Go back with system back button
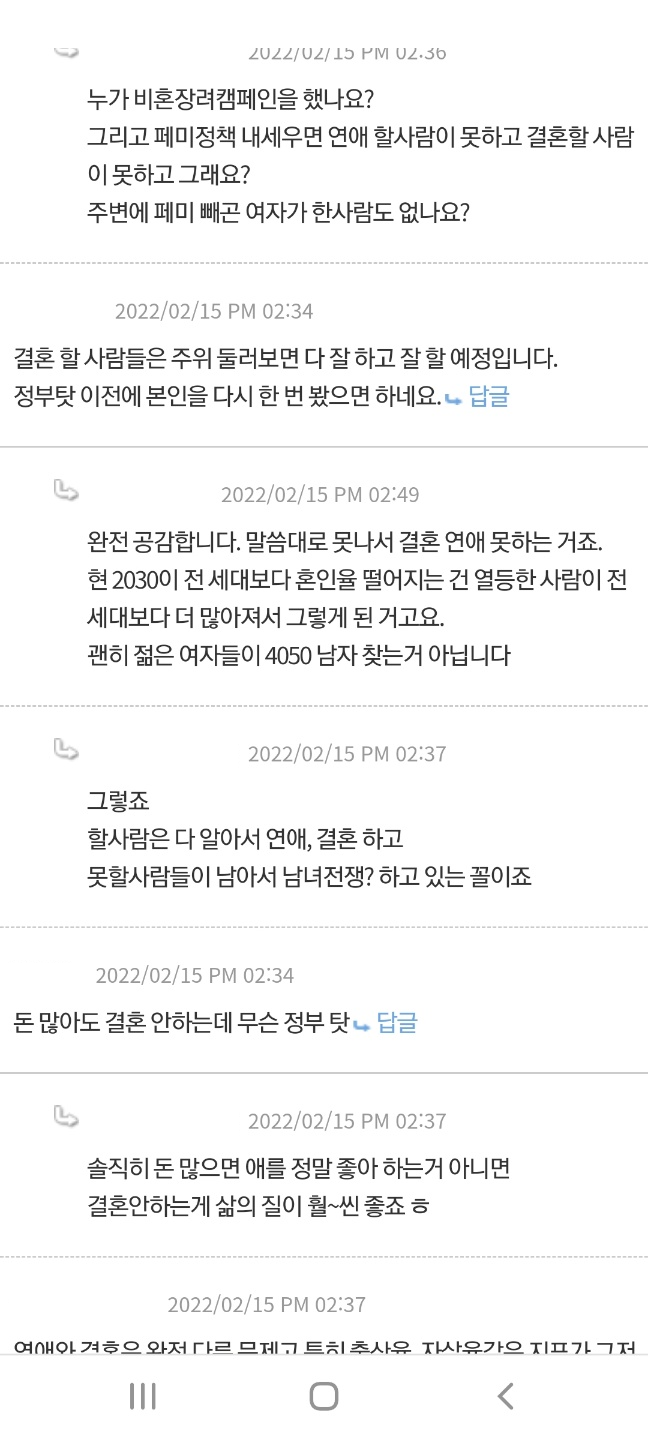 coord(505,1396)
